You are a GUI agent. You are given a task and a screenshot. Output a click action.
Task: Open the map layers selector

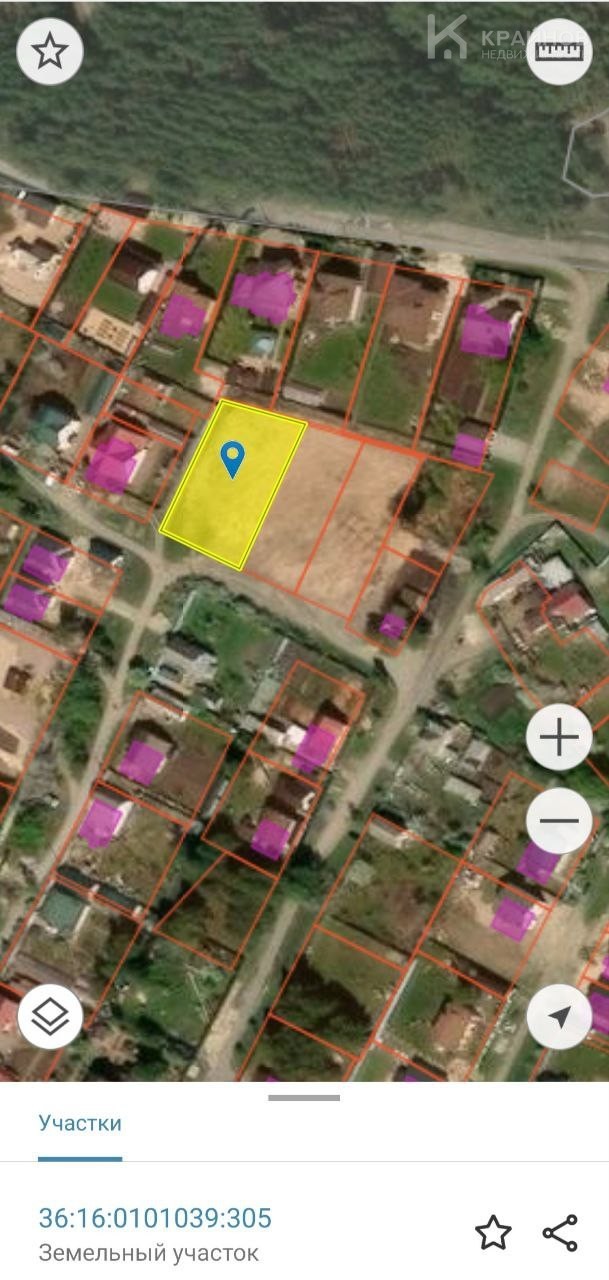tap(50, 1016)
